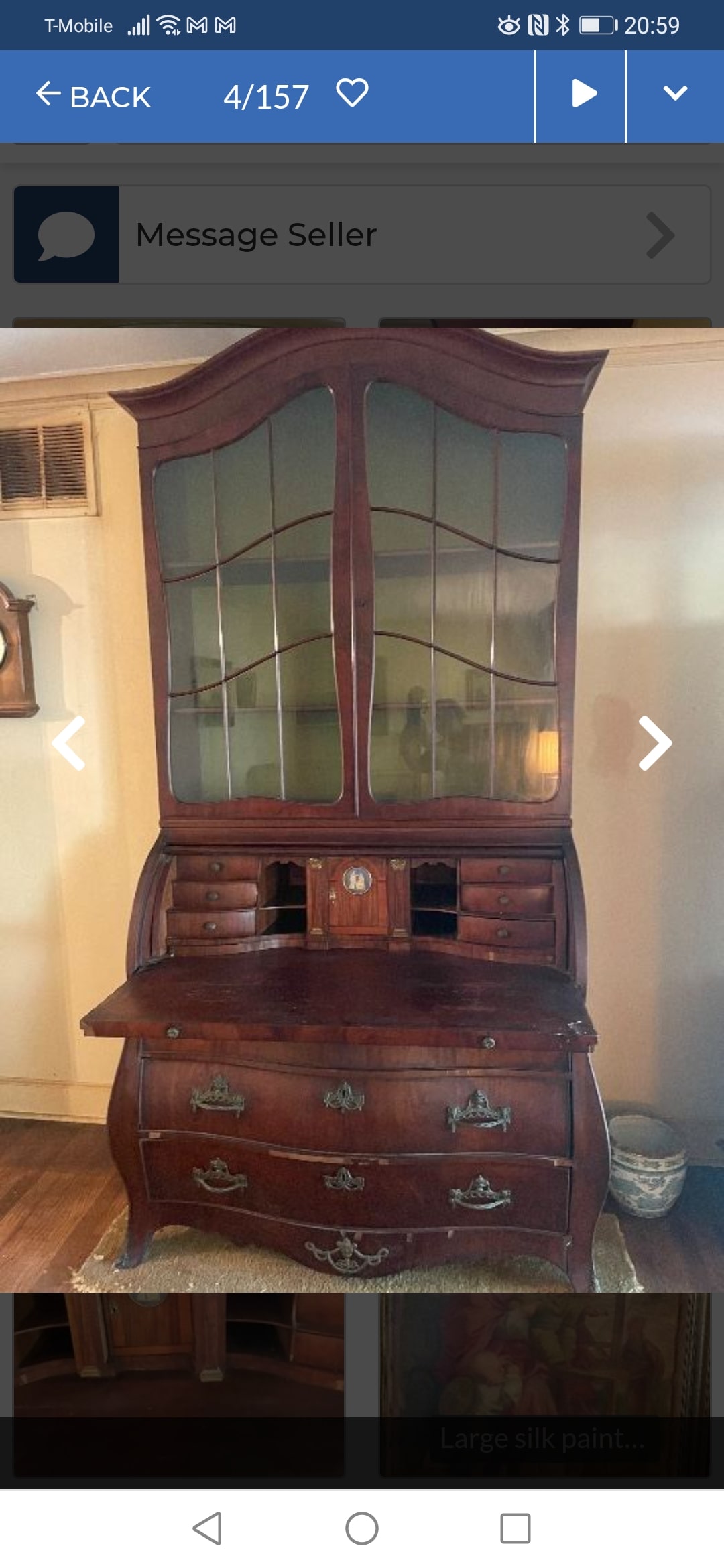Tap the system home button

coord(362,1528)
